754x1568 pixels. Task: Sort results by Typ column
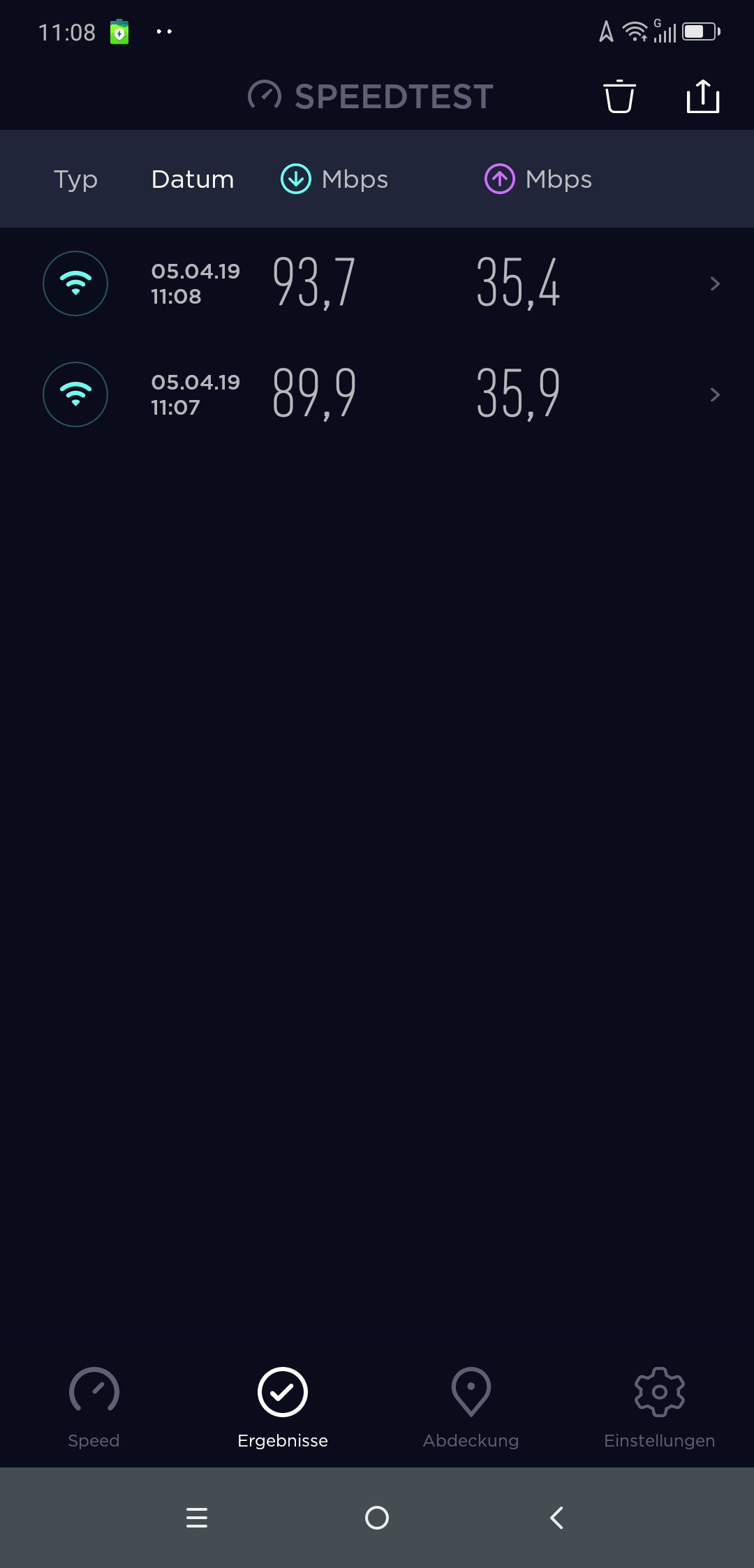[75, 179]
